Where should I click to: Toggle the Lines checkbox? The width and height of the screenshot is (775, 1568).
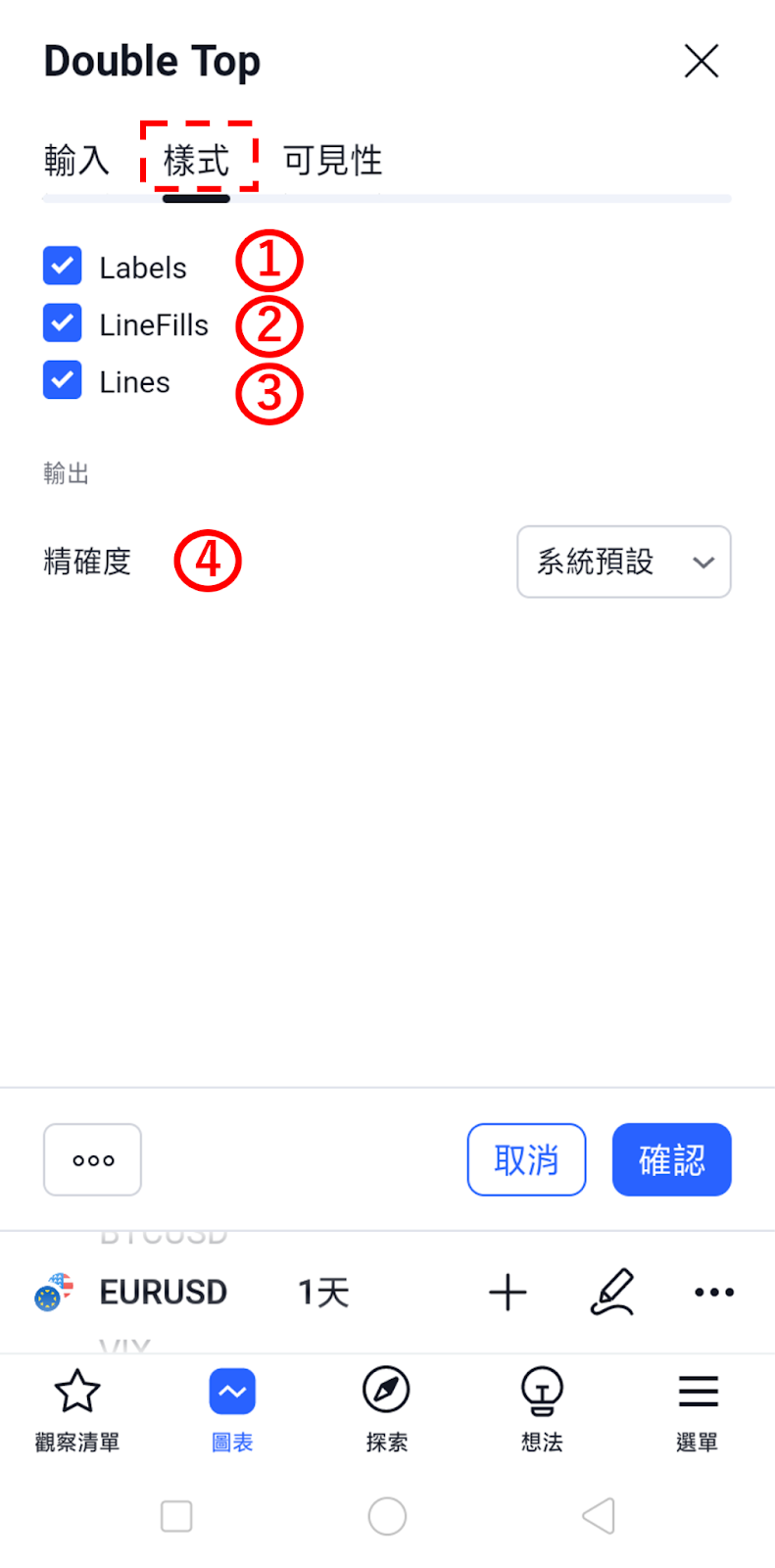63,380
